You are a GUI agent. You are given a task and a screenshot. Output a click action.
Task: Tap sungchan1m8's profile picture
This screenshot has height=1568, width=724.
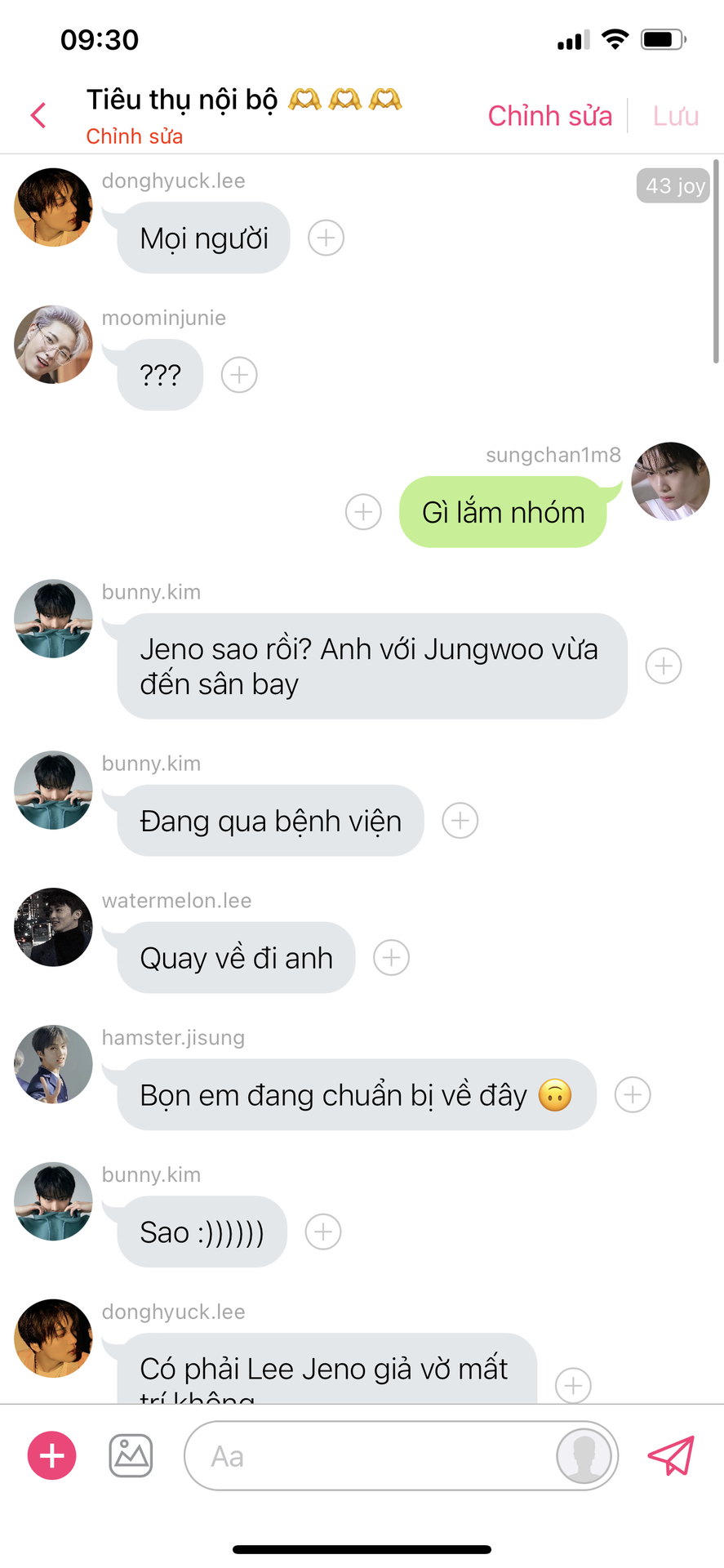(671, 481)
